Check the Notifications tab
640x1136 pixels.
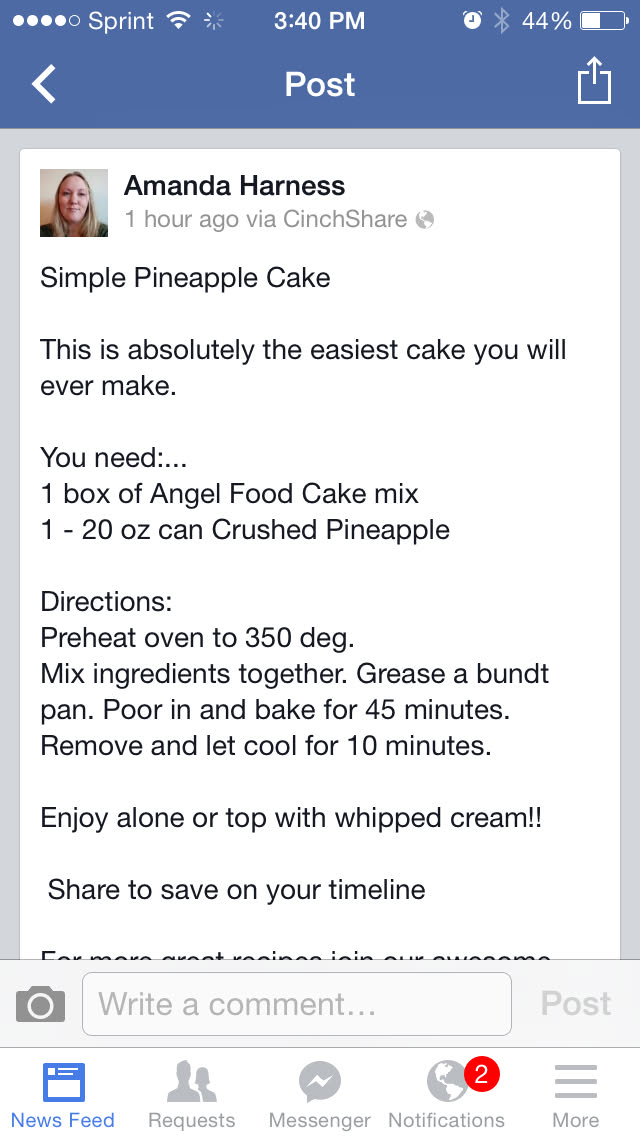coord(447,1094)
